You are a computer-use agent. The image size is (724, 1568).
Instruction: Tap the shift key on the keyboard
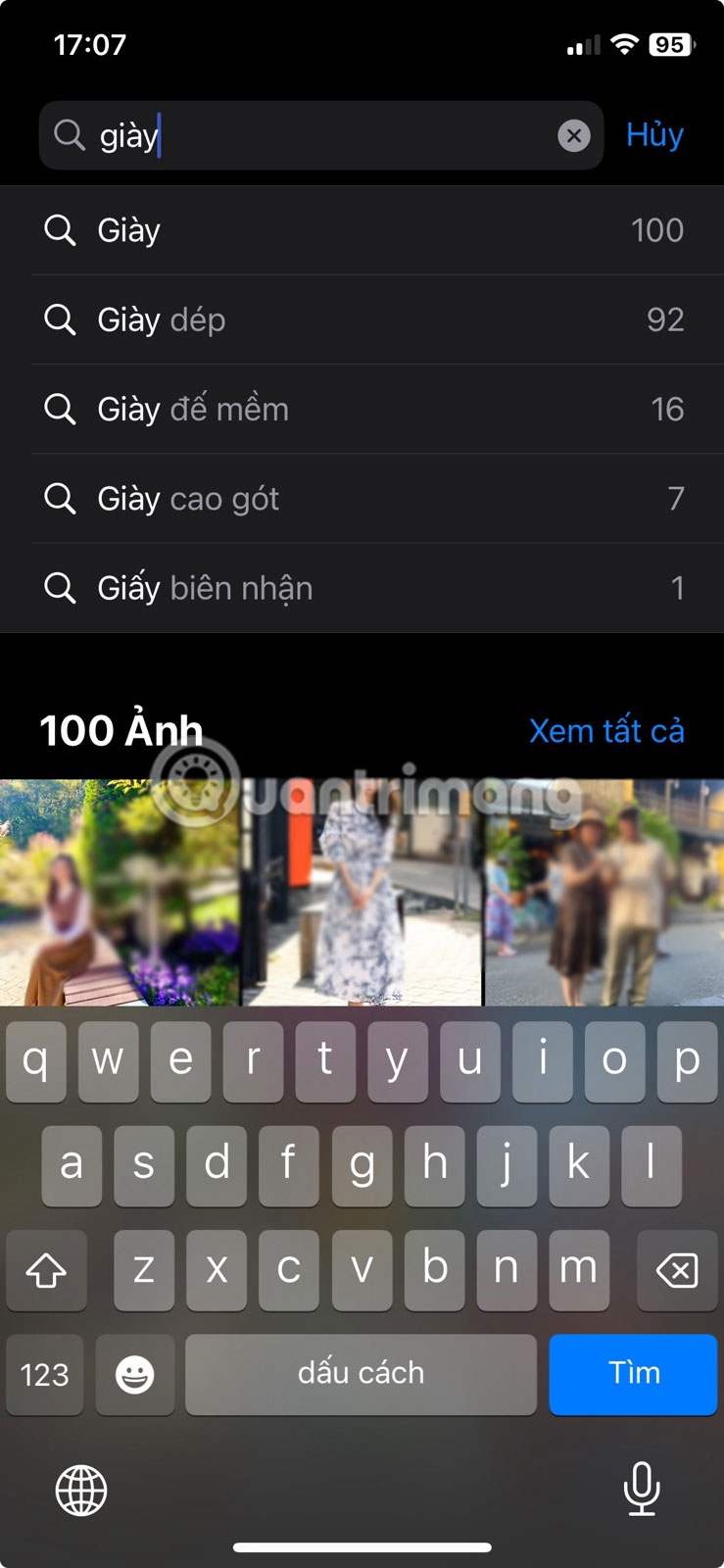[46, 1270]
